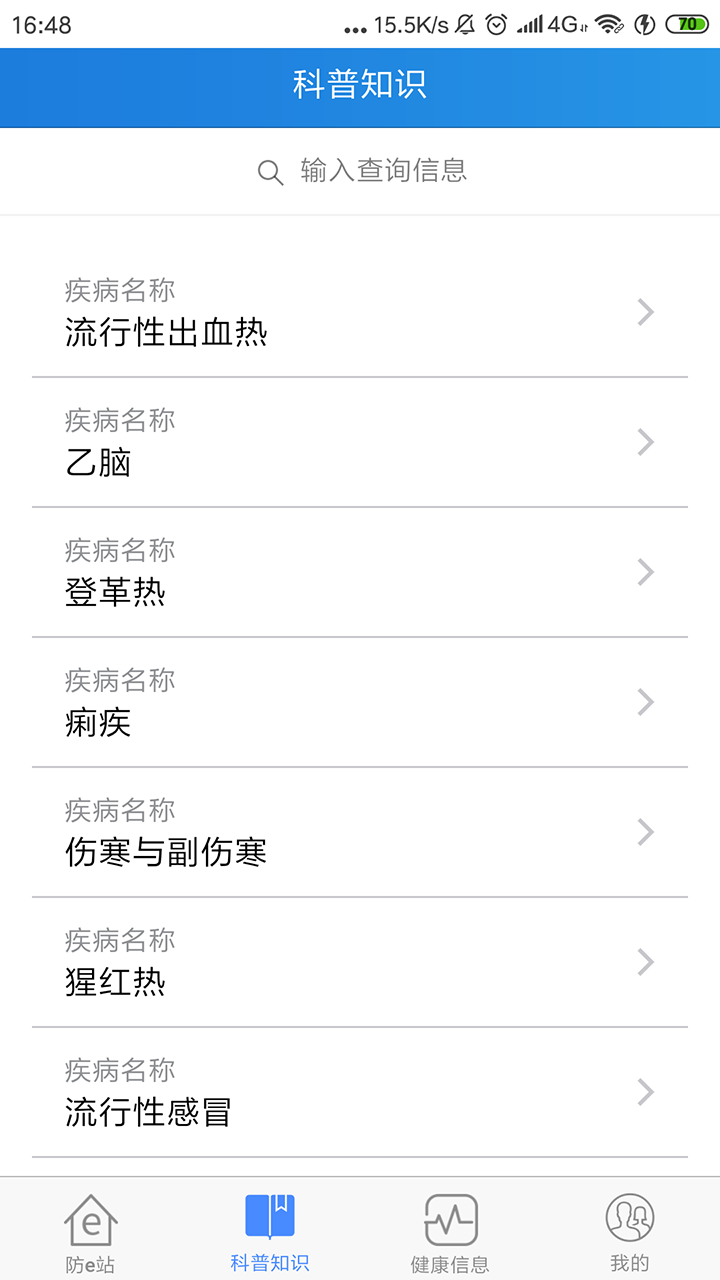Open the 猩红热 disease entry
Screen dimensions: 720x1280
click(360, 963)
